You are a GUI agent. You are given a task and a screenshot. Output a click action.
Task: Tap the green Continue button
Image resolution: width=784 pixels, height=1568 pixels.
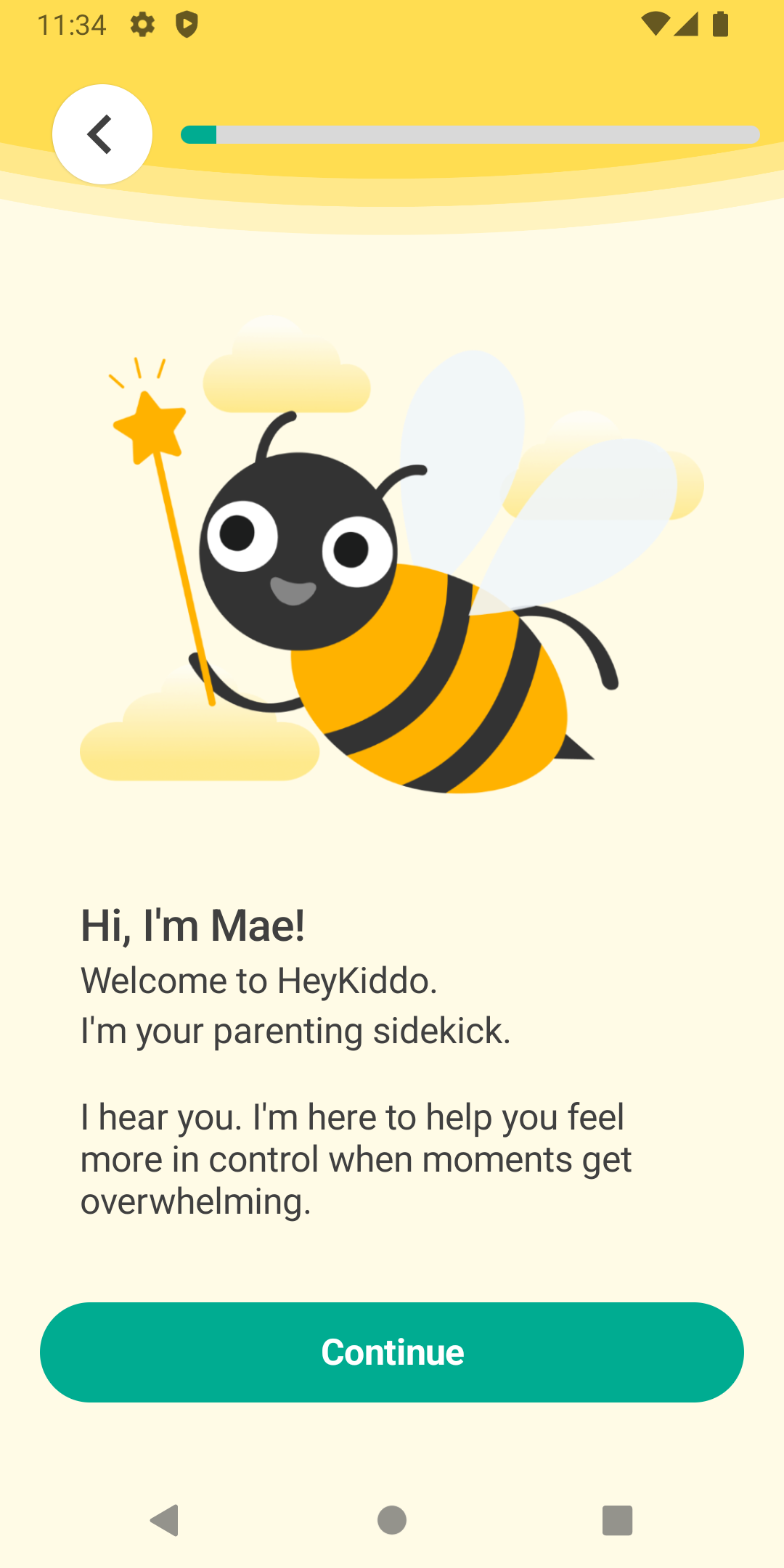pos(392,1352)
